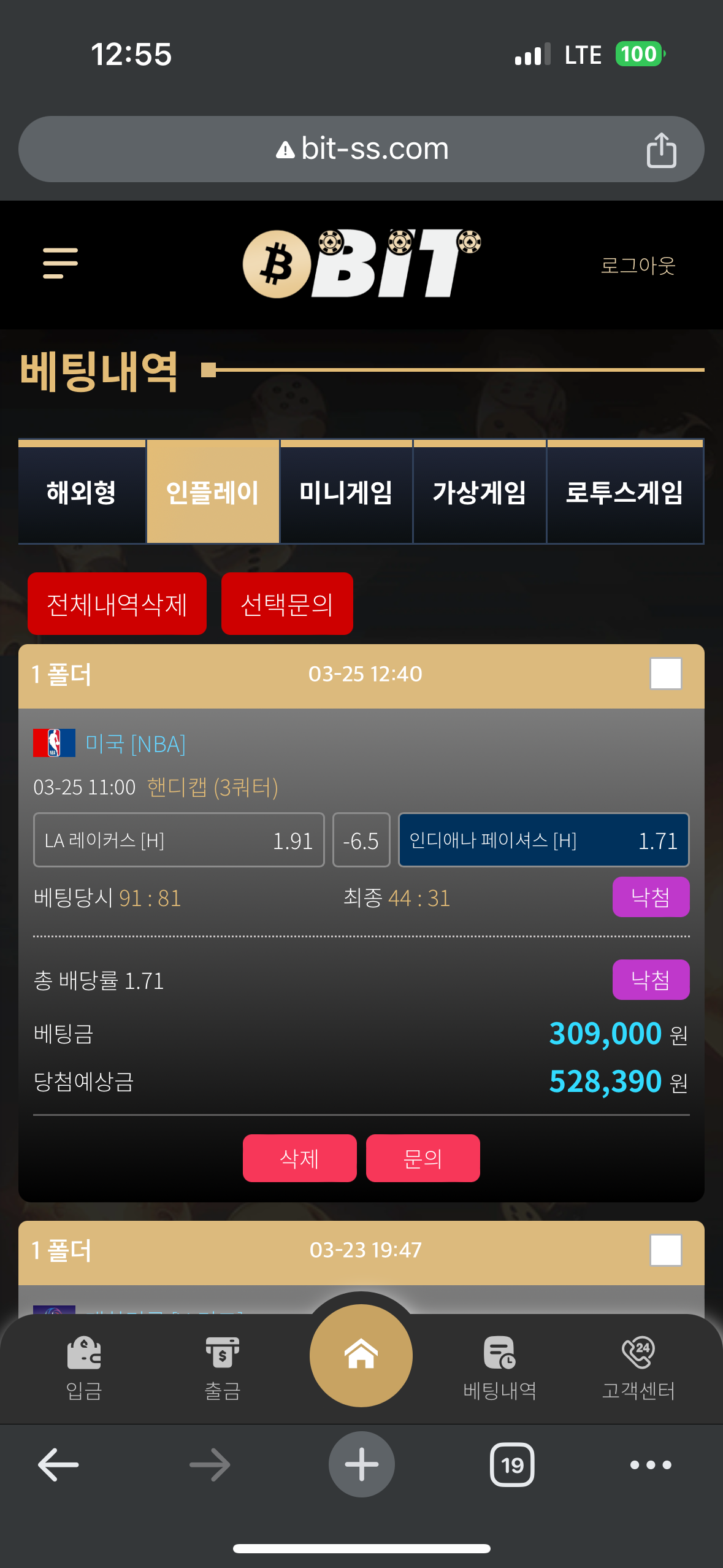Tap the 전체내역삭제 button
The height and width of the screenshot is (1568, 723).
tap(117, 604)
